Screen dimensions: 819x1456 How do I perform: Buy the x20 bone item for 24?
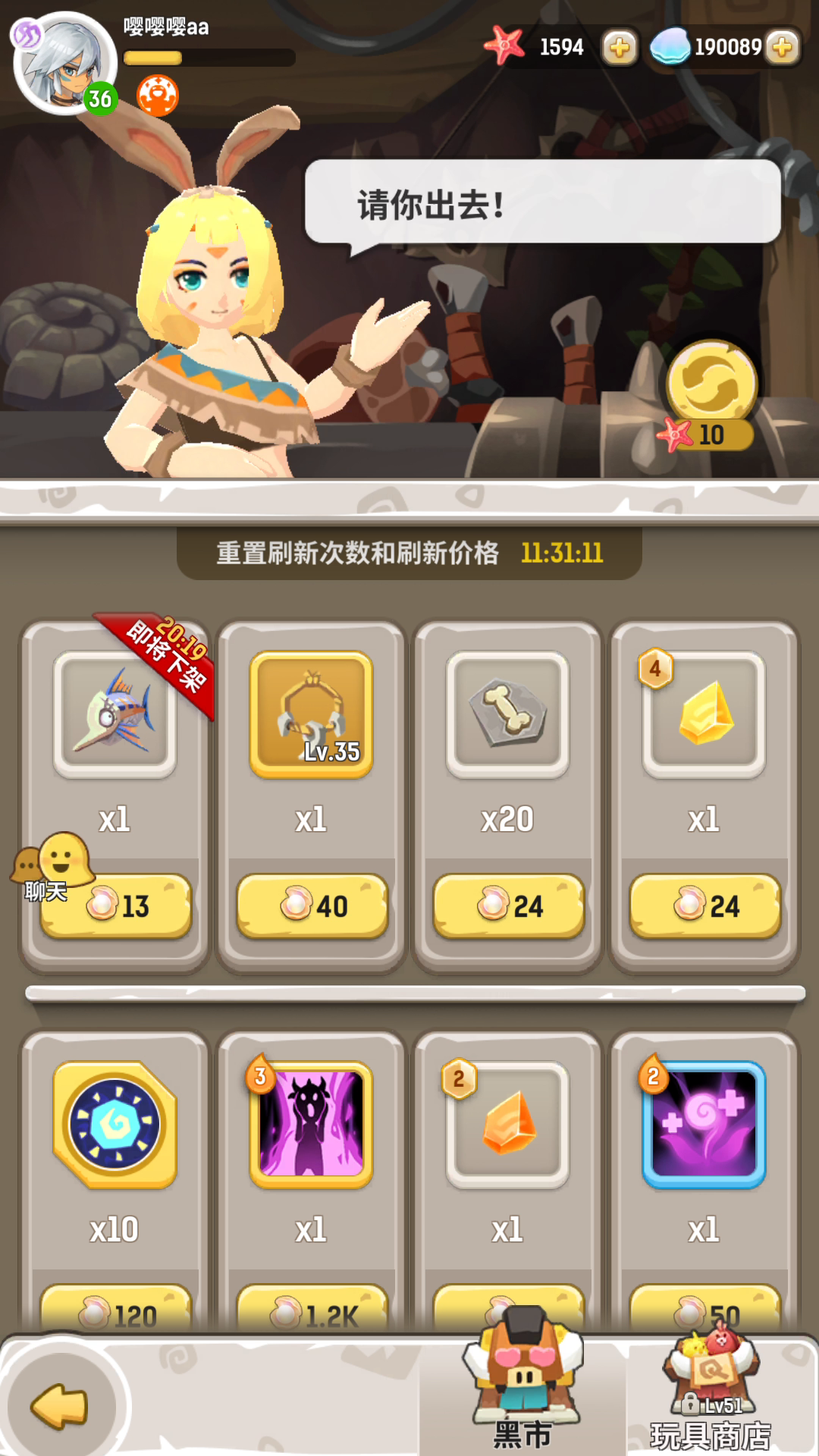508,906
